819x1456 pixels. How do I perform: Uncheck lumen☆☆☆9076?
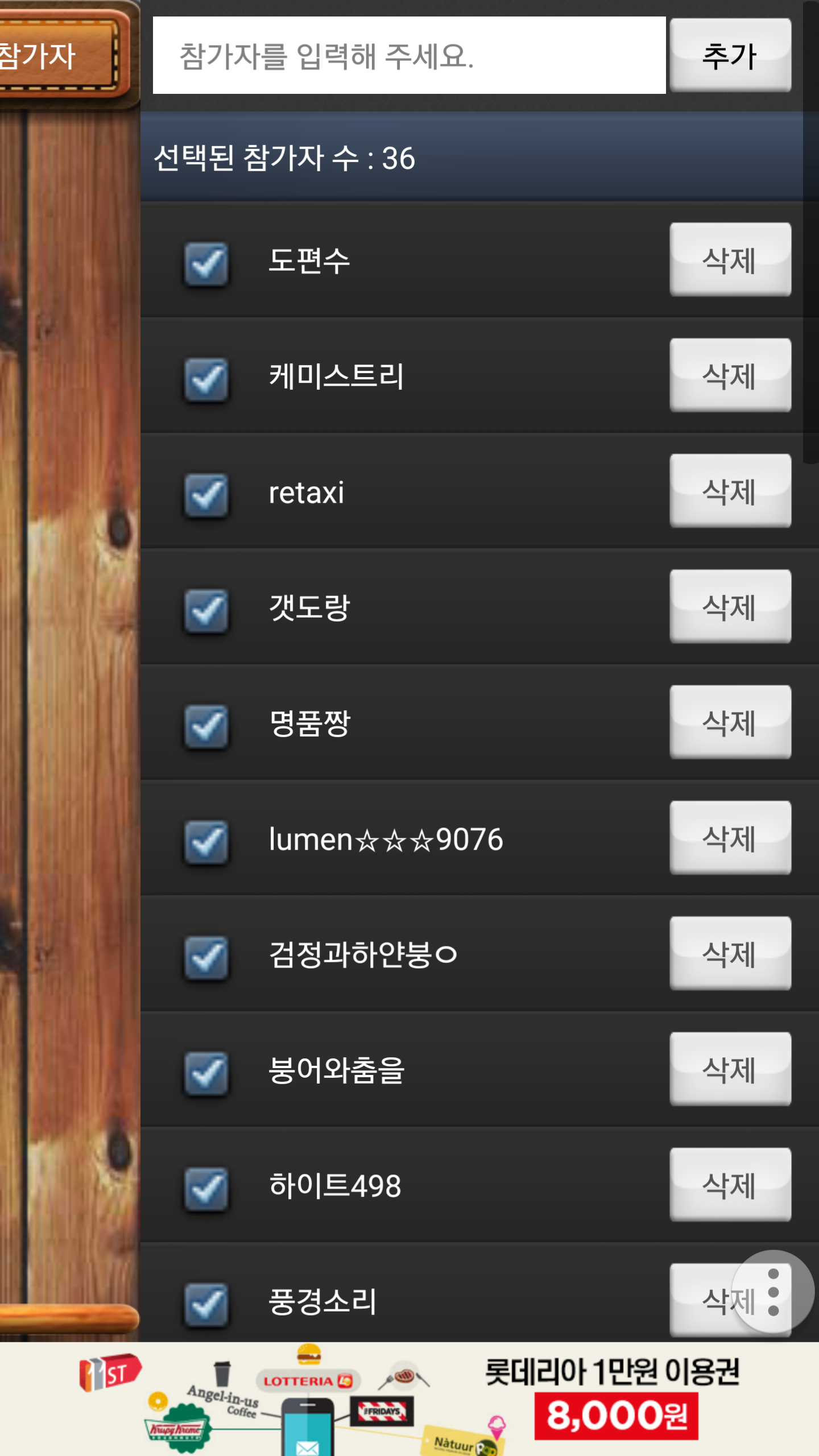206,842
